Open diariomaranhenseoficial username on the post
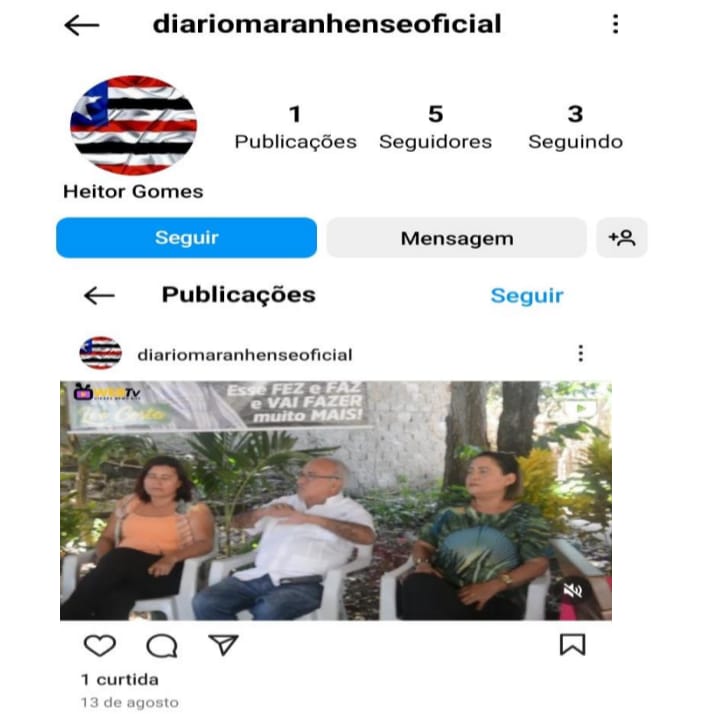This screenshot has height=714, width=720. click(x=244, y=354)
